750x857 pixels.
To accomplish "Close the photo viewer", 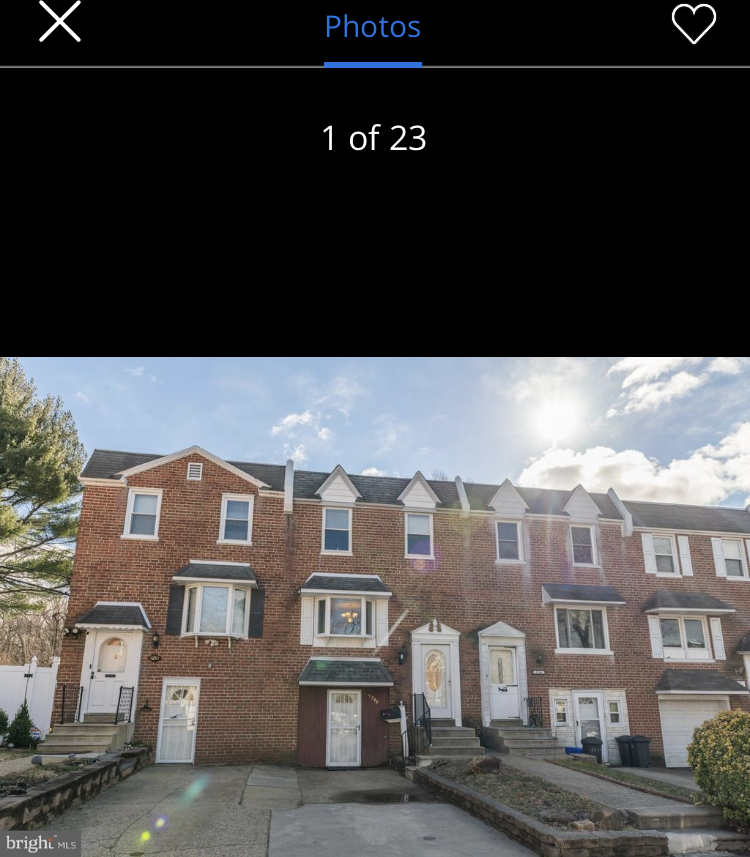I will (59, 22).
